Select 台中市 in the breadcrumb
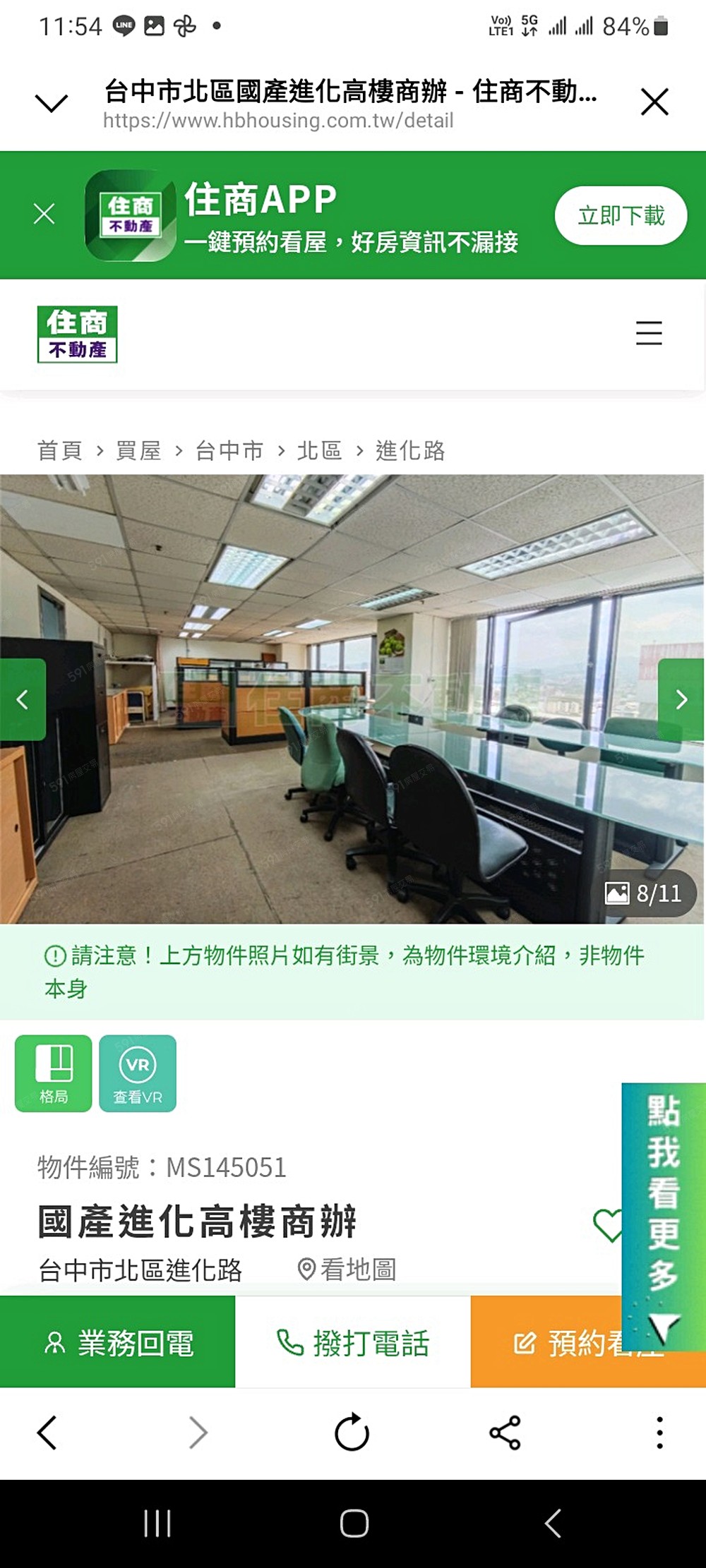The image size is (706, 1568). (229, 450)
